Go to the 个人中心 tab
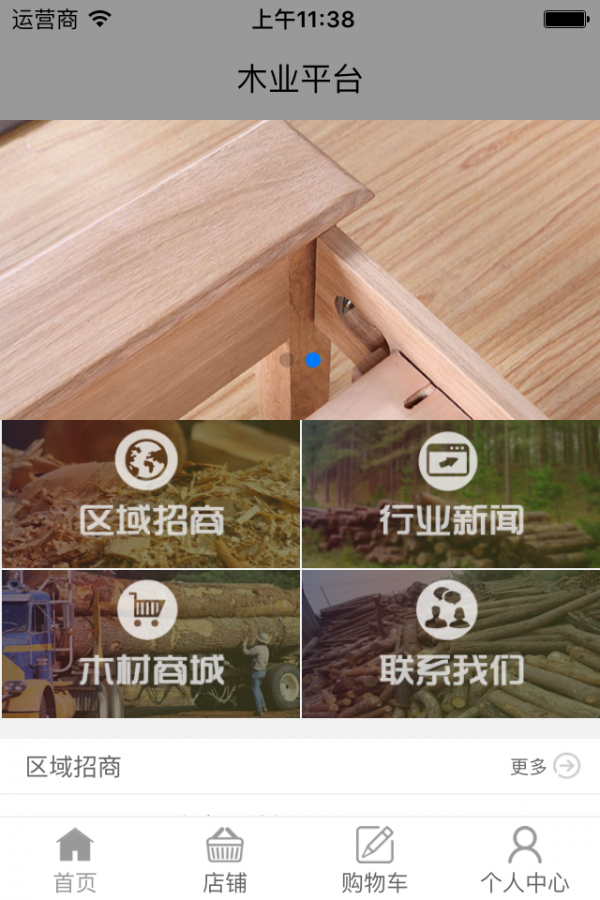 pyautogui.click(x=525, y=860)
